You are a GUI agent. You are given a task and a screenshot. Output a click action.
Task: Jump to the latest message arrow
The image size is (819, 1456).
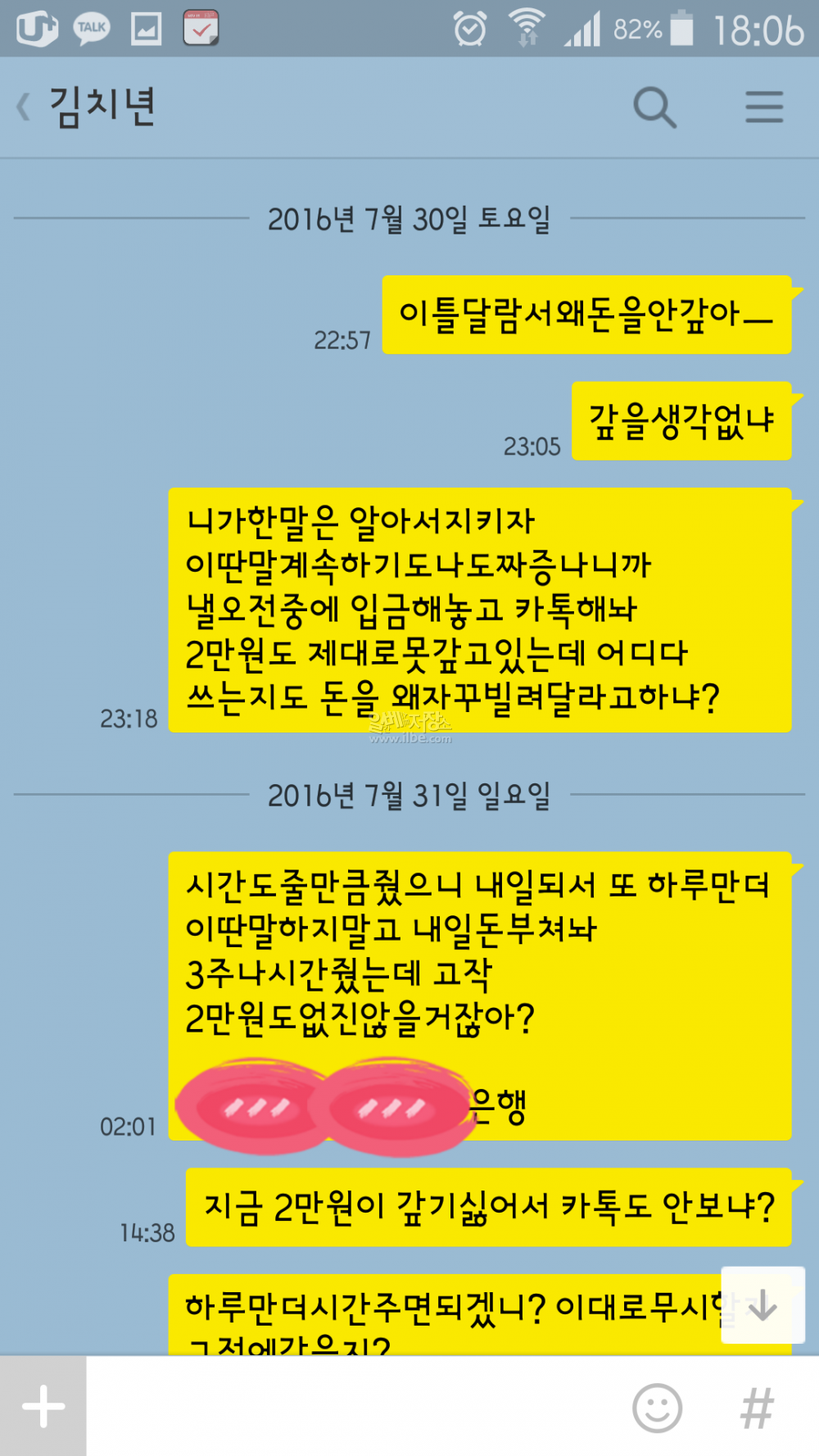(762, 1304)
